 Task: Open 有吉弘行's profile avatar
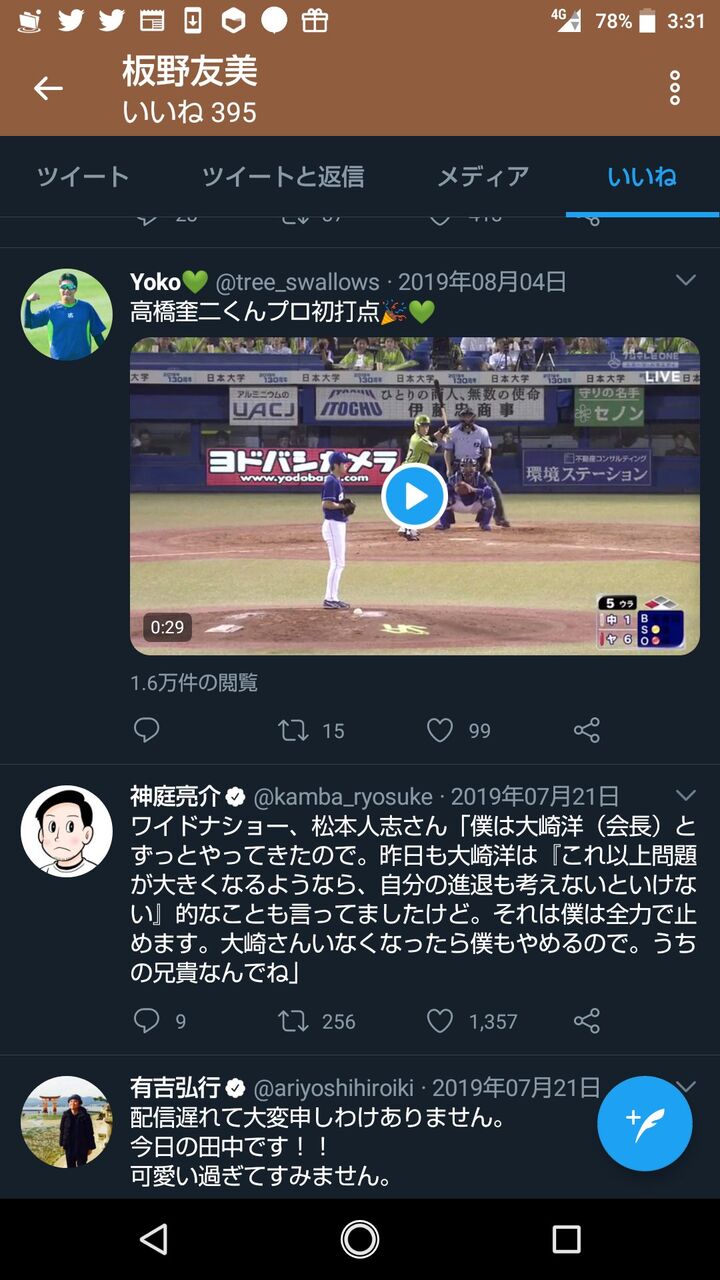click(67, 1121)
